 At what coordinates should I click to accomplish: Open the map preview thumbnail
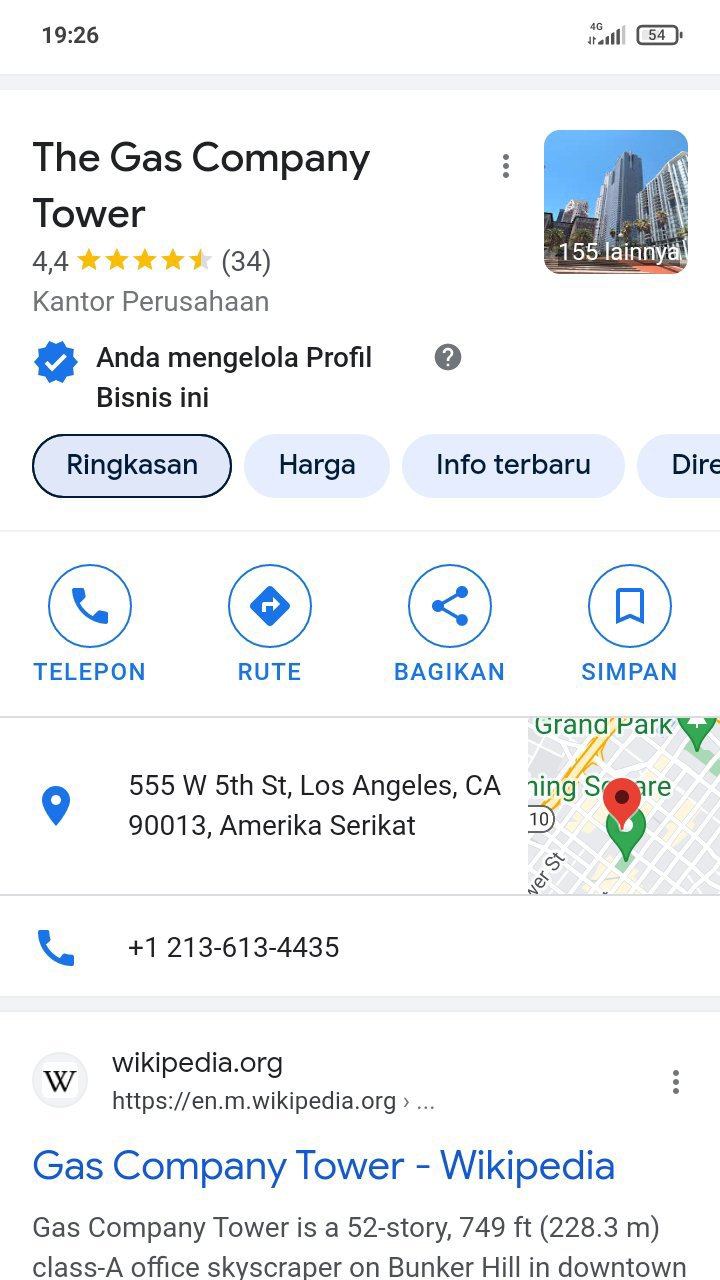[623, 805]
